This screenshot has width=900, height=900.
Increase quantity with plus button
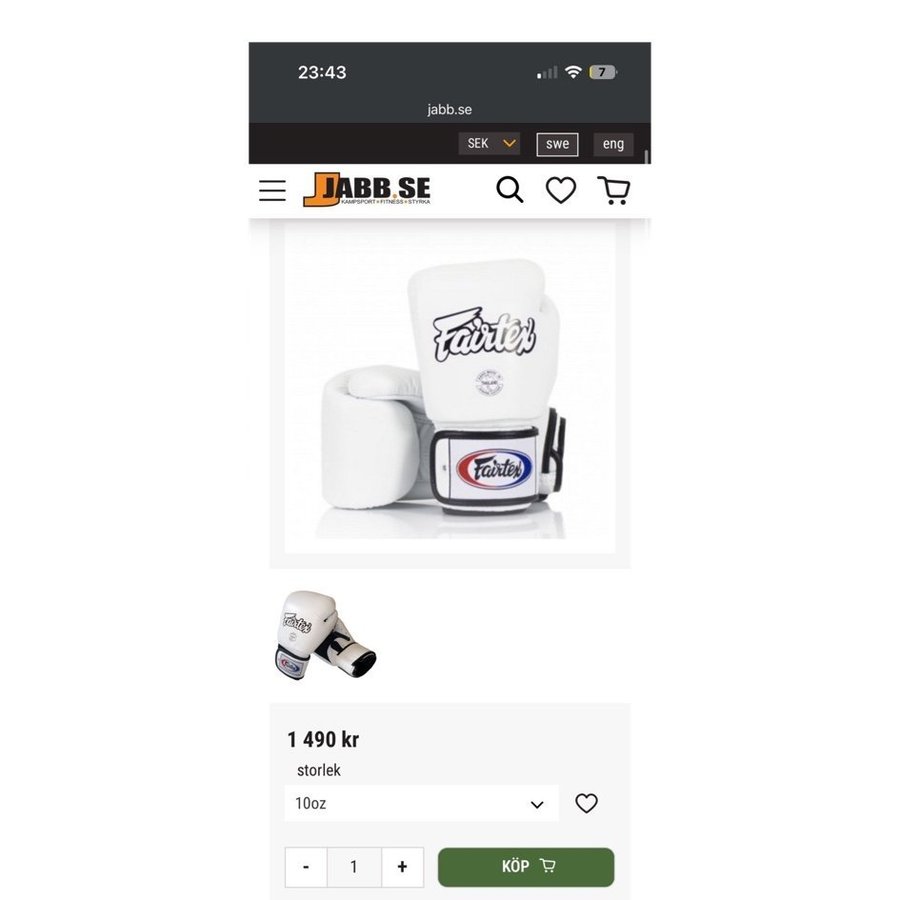click(402, 867)
